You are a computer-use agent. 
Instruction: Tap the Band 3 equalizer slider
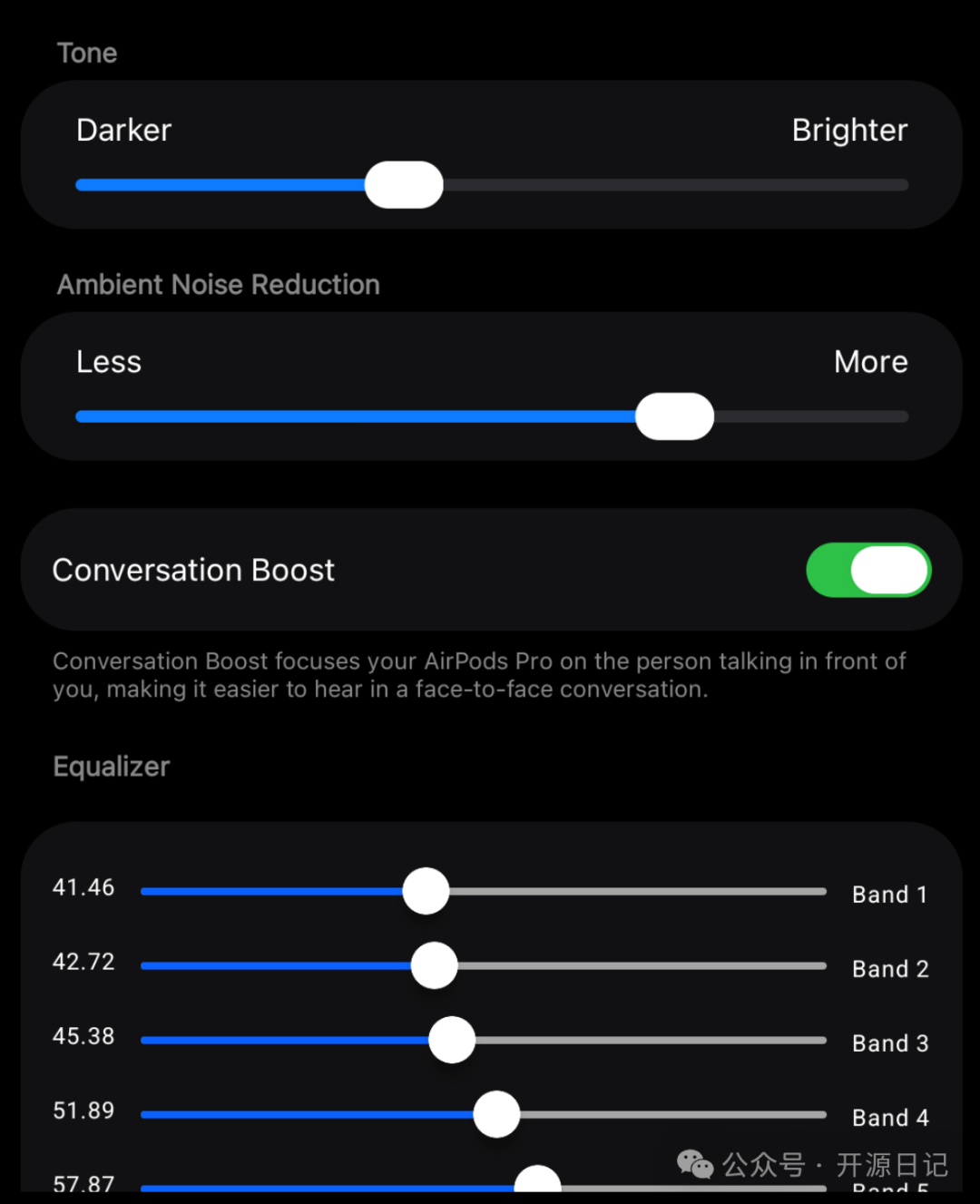pos(452,1040)
